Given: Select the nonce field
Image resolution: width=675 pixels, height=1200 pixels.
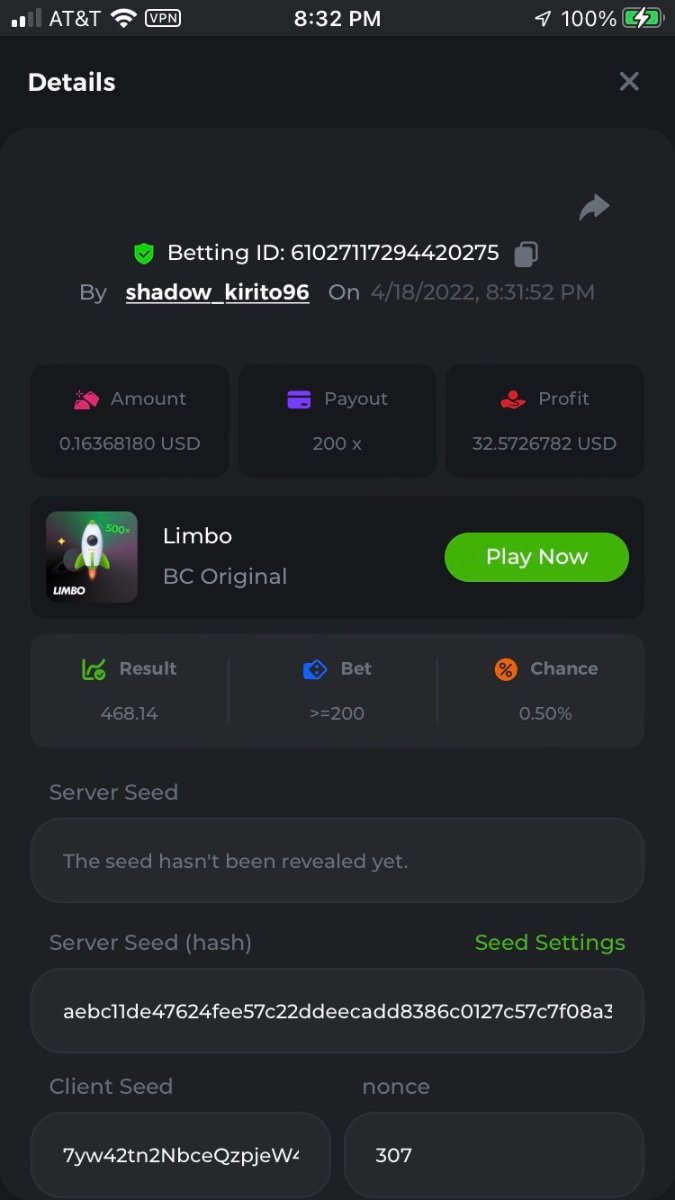Looking at the screenshot, I should (x=493, y=1155).
